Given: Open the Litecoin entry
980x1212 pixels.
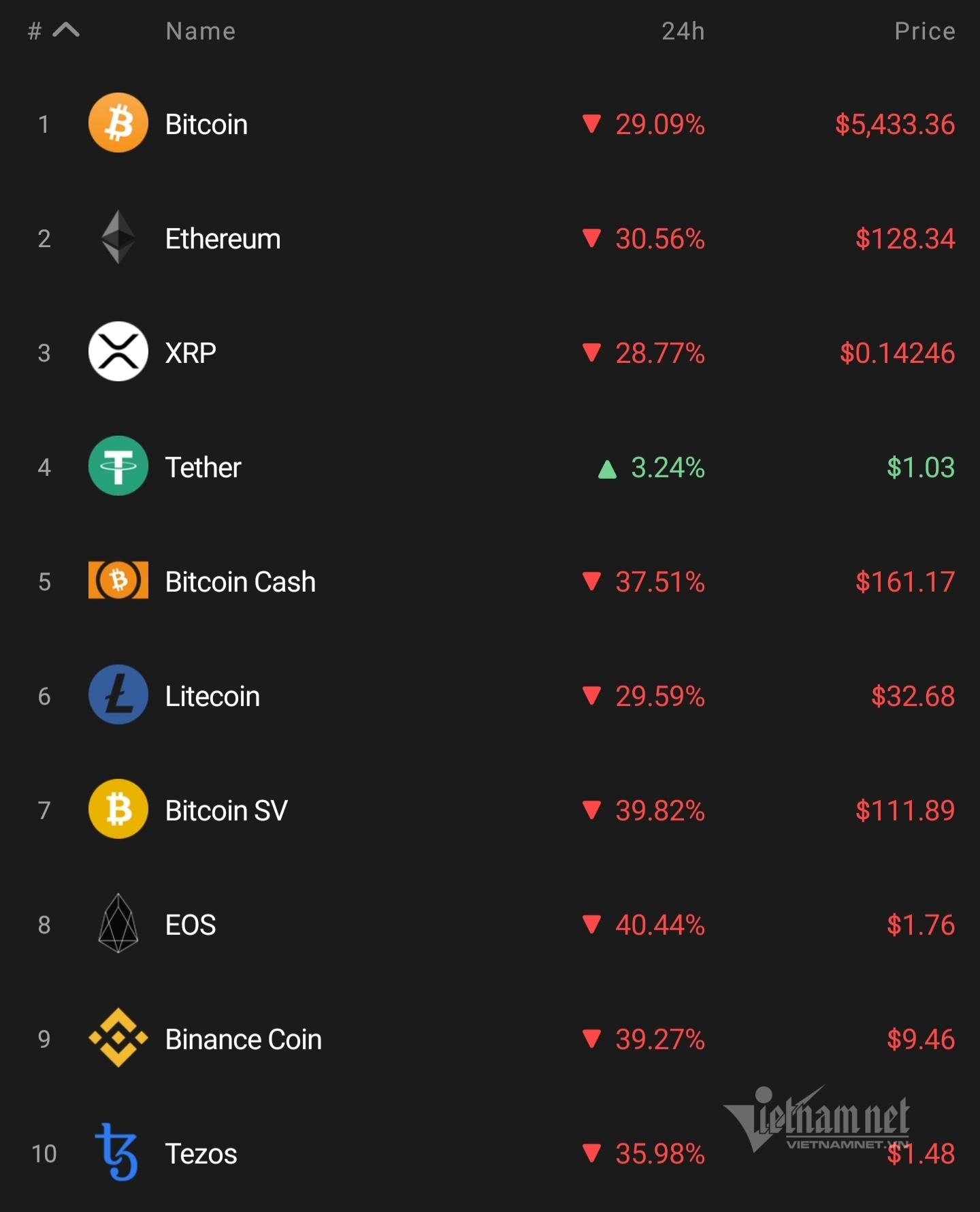Looking at the screenshot, I should click(212, 697).
